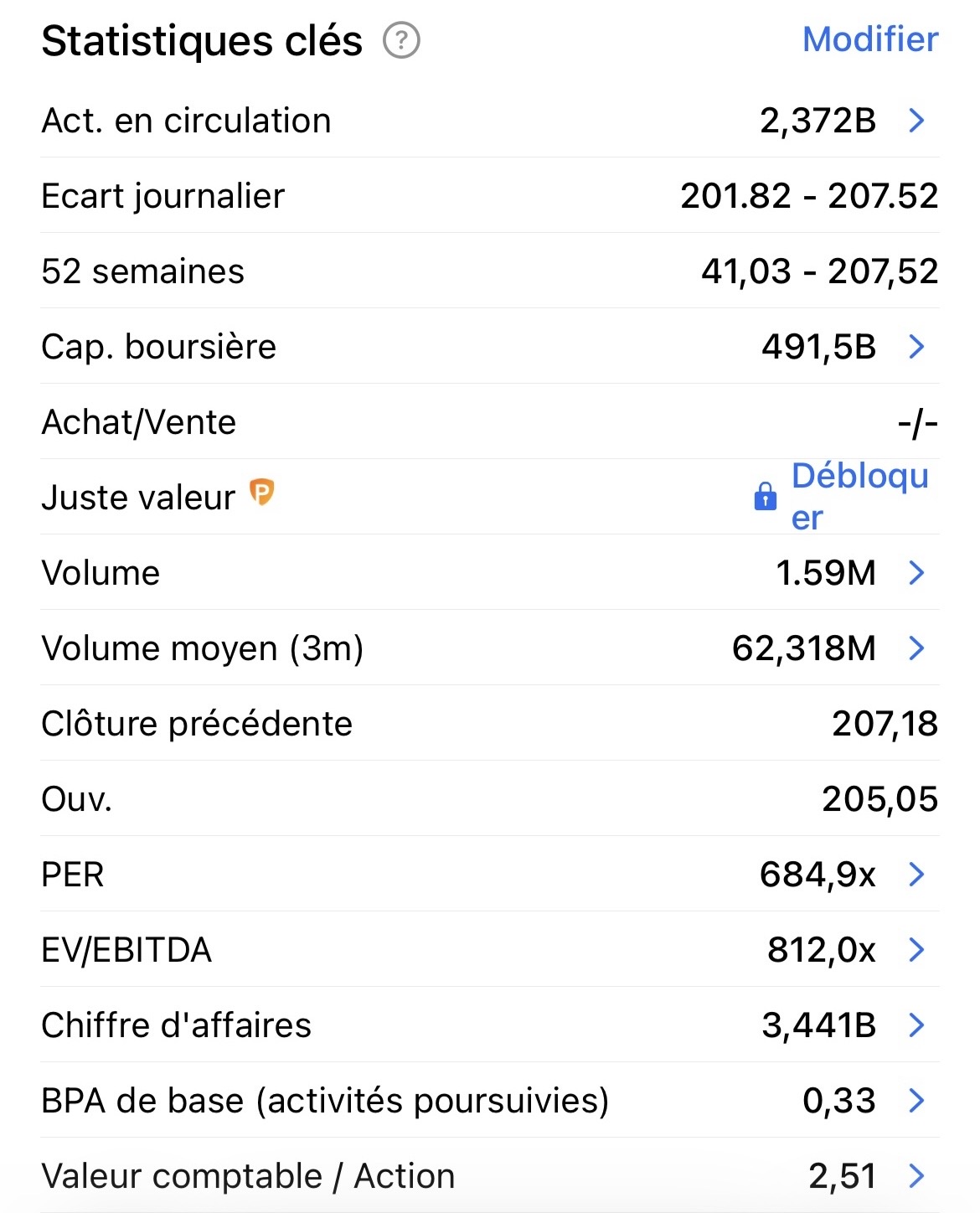The image size is (980, 1213).
Task: Tap Modifier to edit key statistics
Action: click(869, 40)
